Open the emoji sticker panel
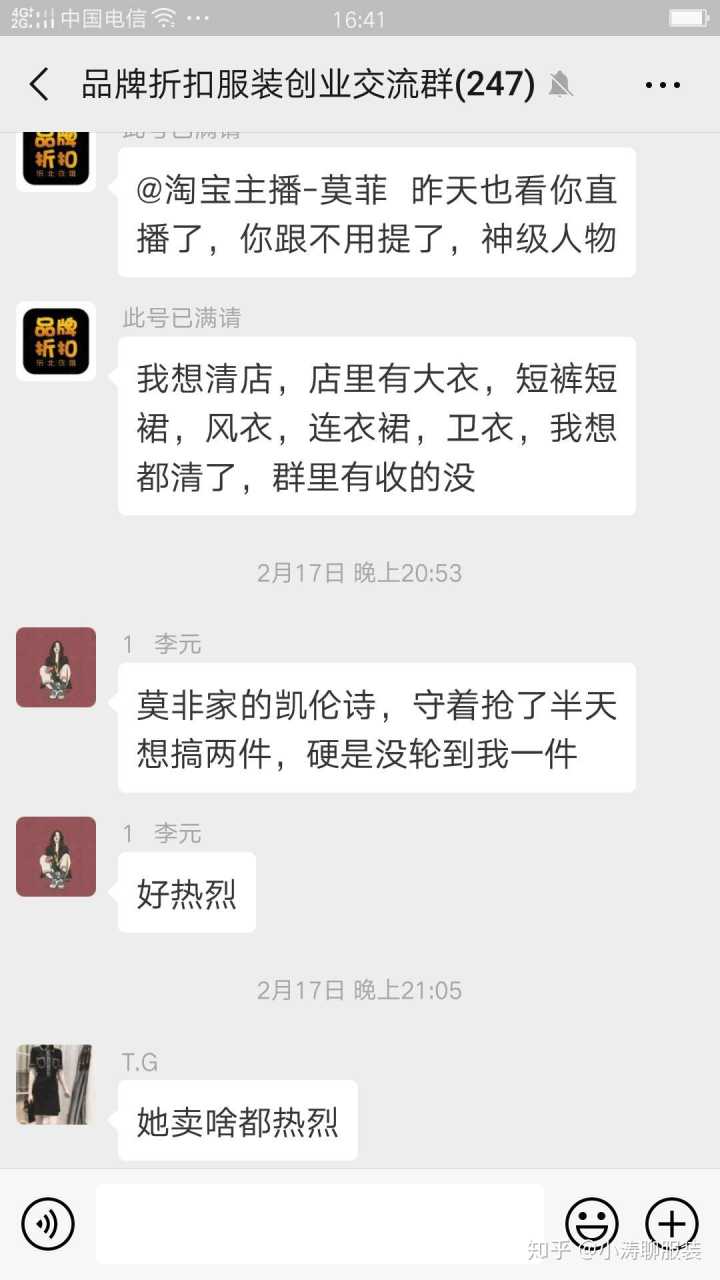The height and width of the screenshot is (1280, 720). click(x=592, y=1223)
